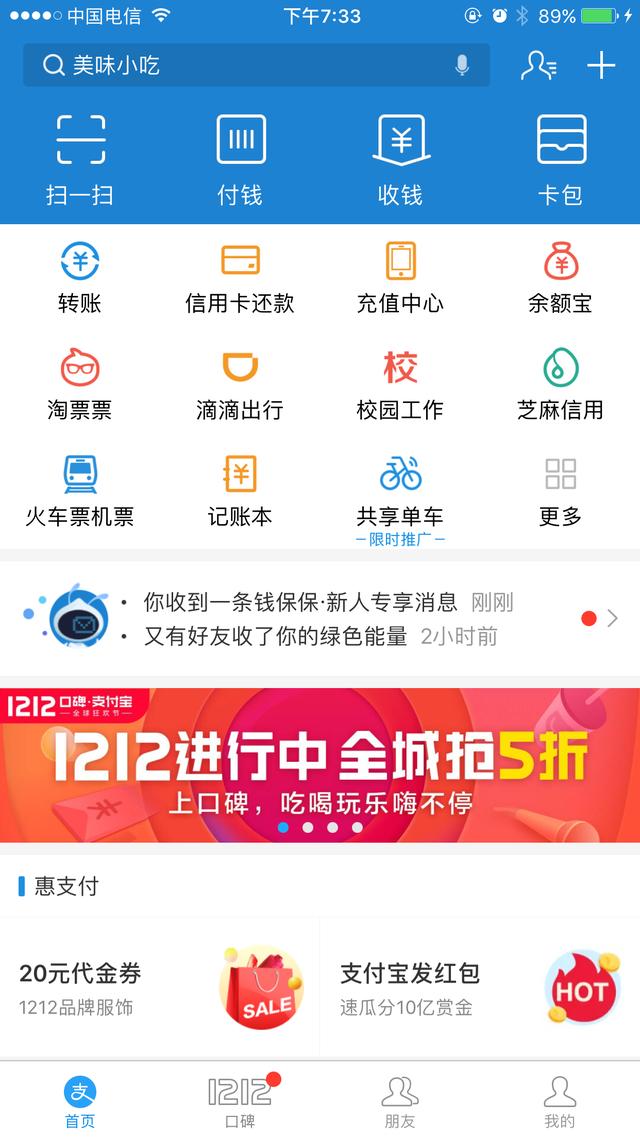Switch to the 口碑 tab
This screenshot has width=640, height=1138.
point(240,1101)
